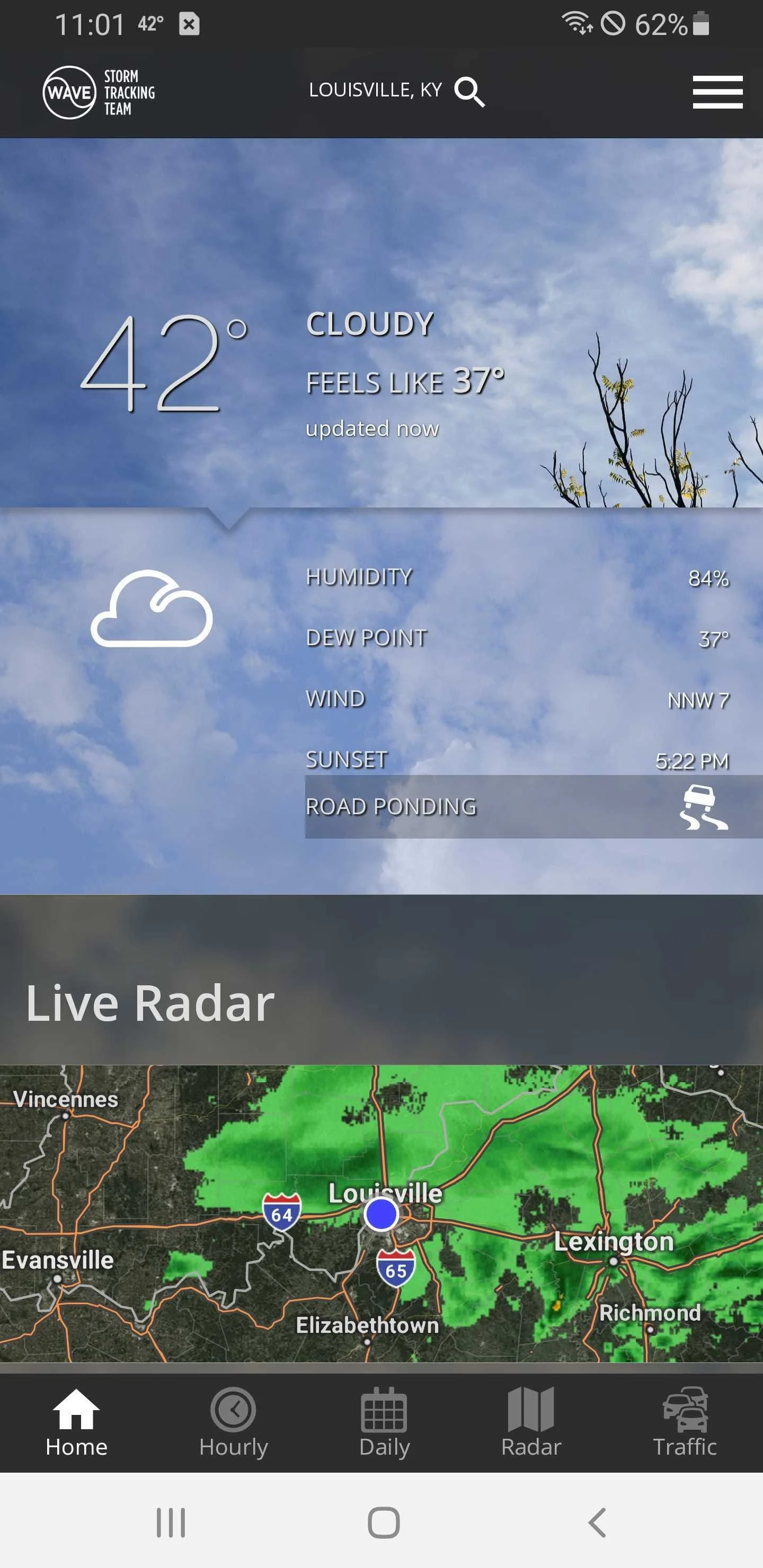Viewport: 763px width, 1568px height.
Task: Open recent apps from navigation bar
Action: click(171, 1523)
